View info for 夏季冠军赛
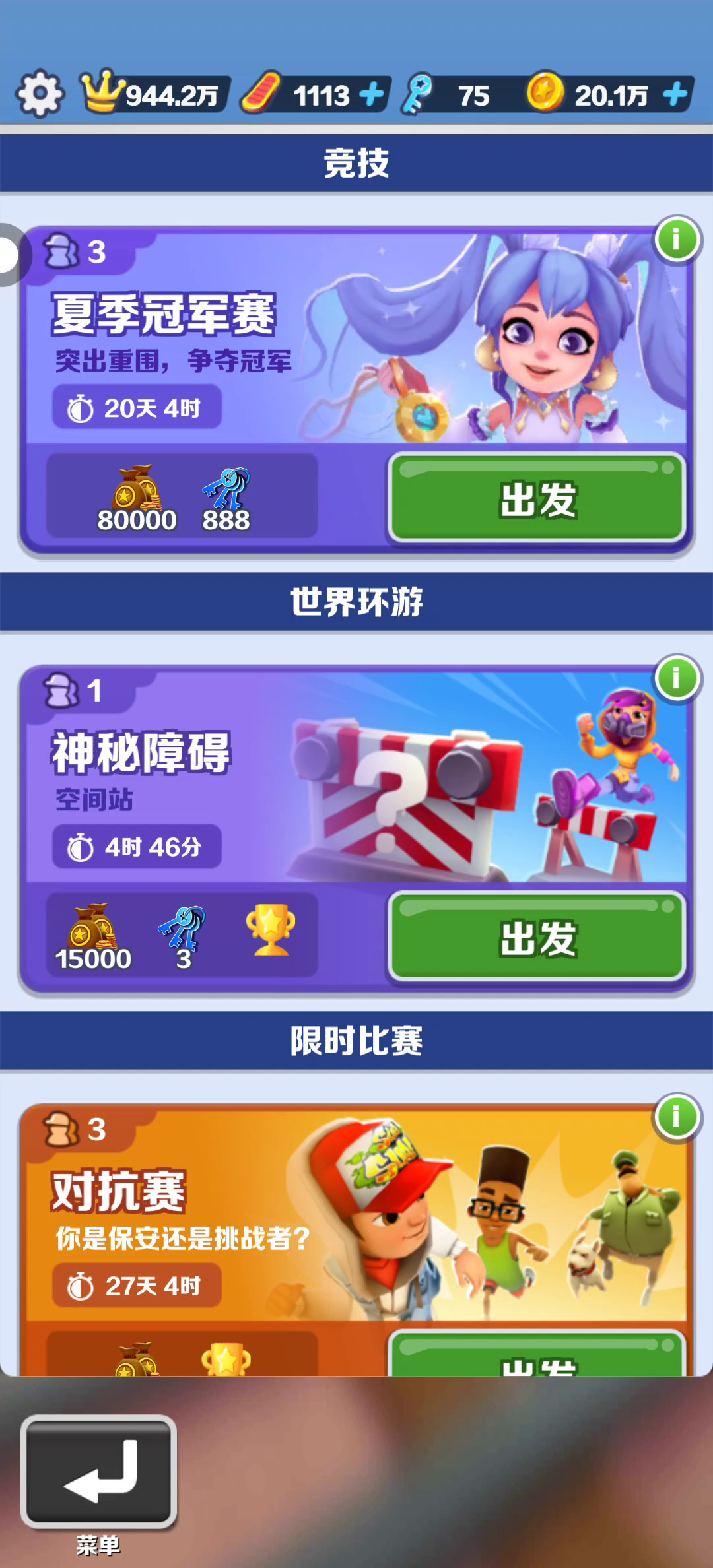 pos(676,240)
